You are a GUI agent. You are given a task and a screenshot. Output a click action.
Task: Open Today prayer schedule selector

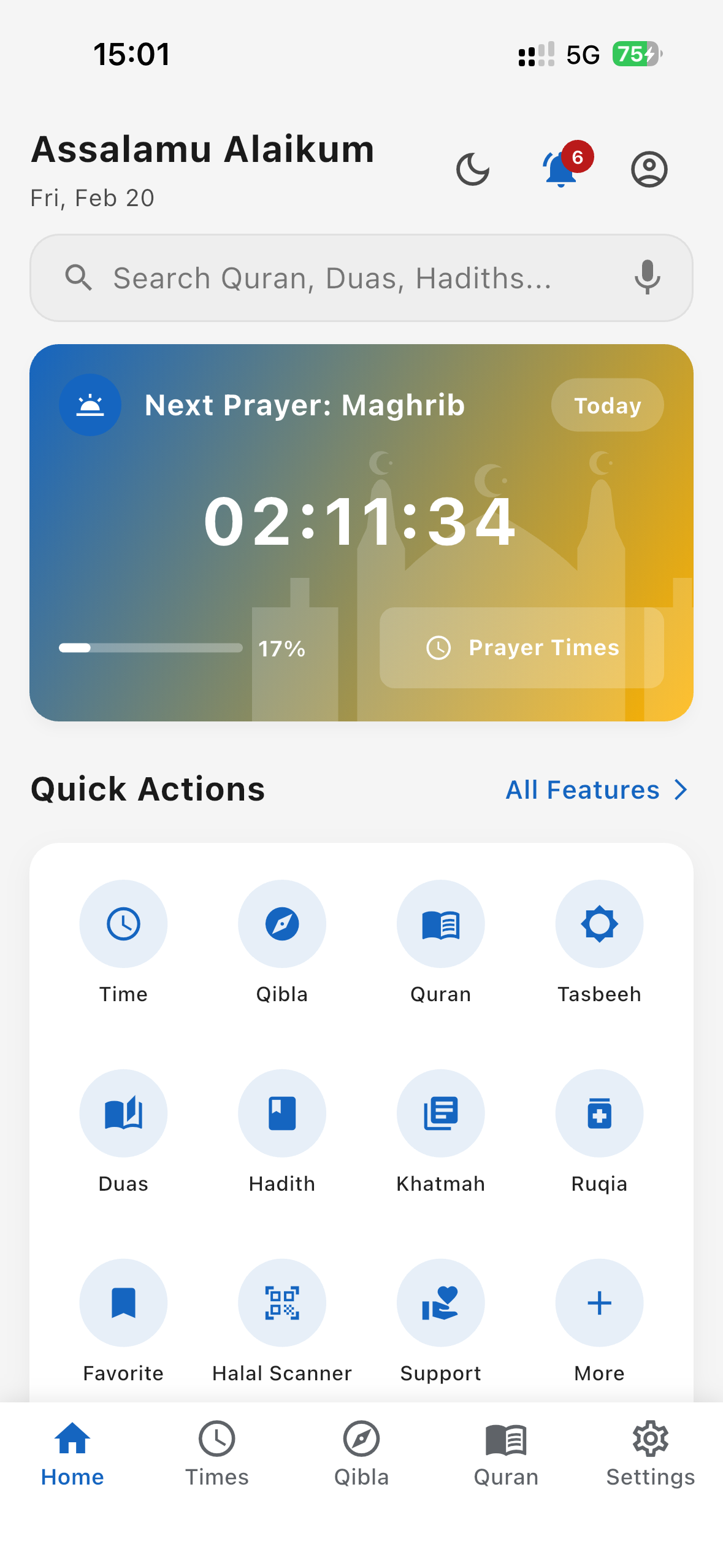click(606, 405)
